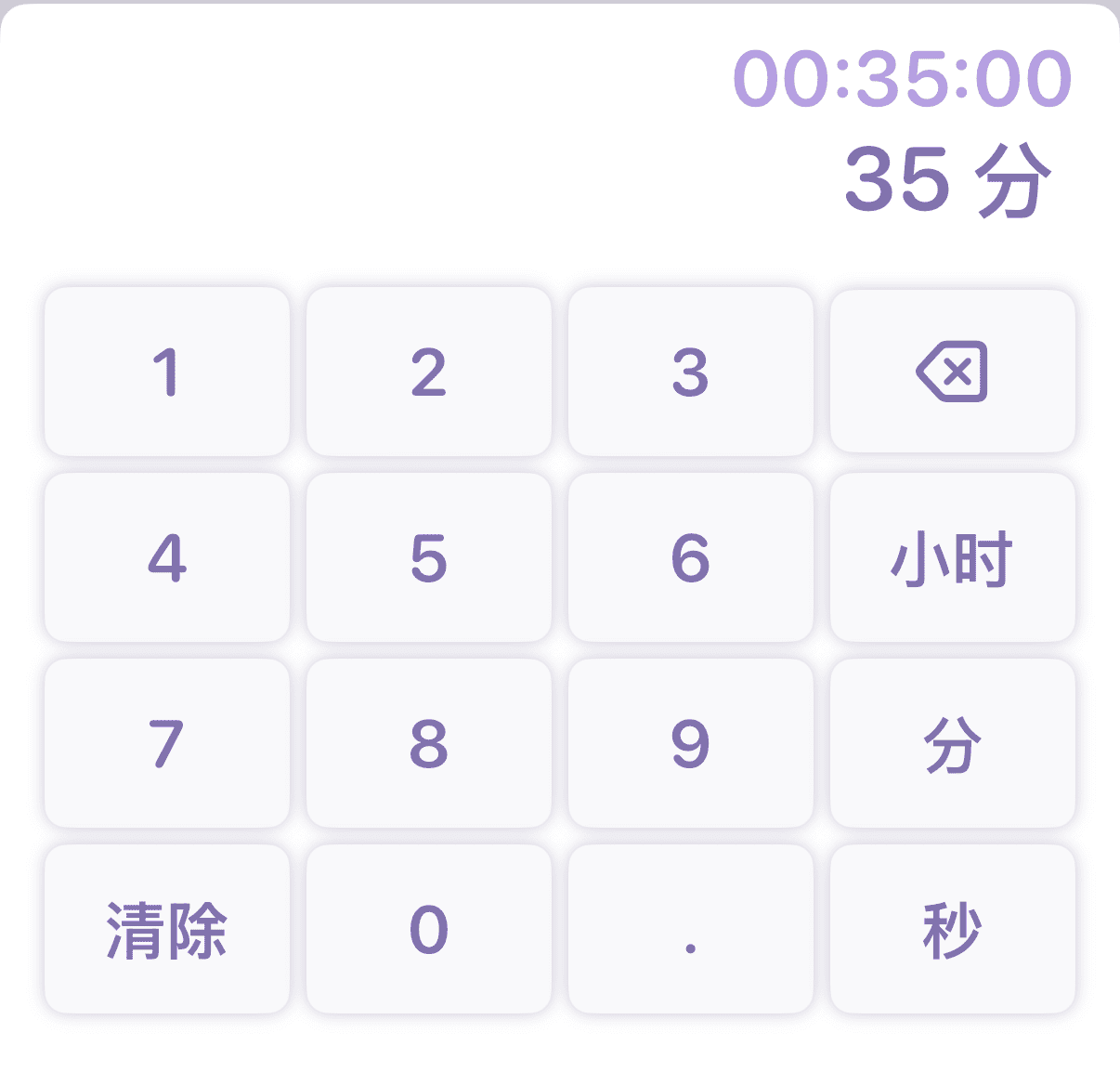Clear the timer with 清除 button
This screenshot has height=1085, width=1120.
pos(167,929)
